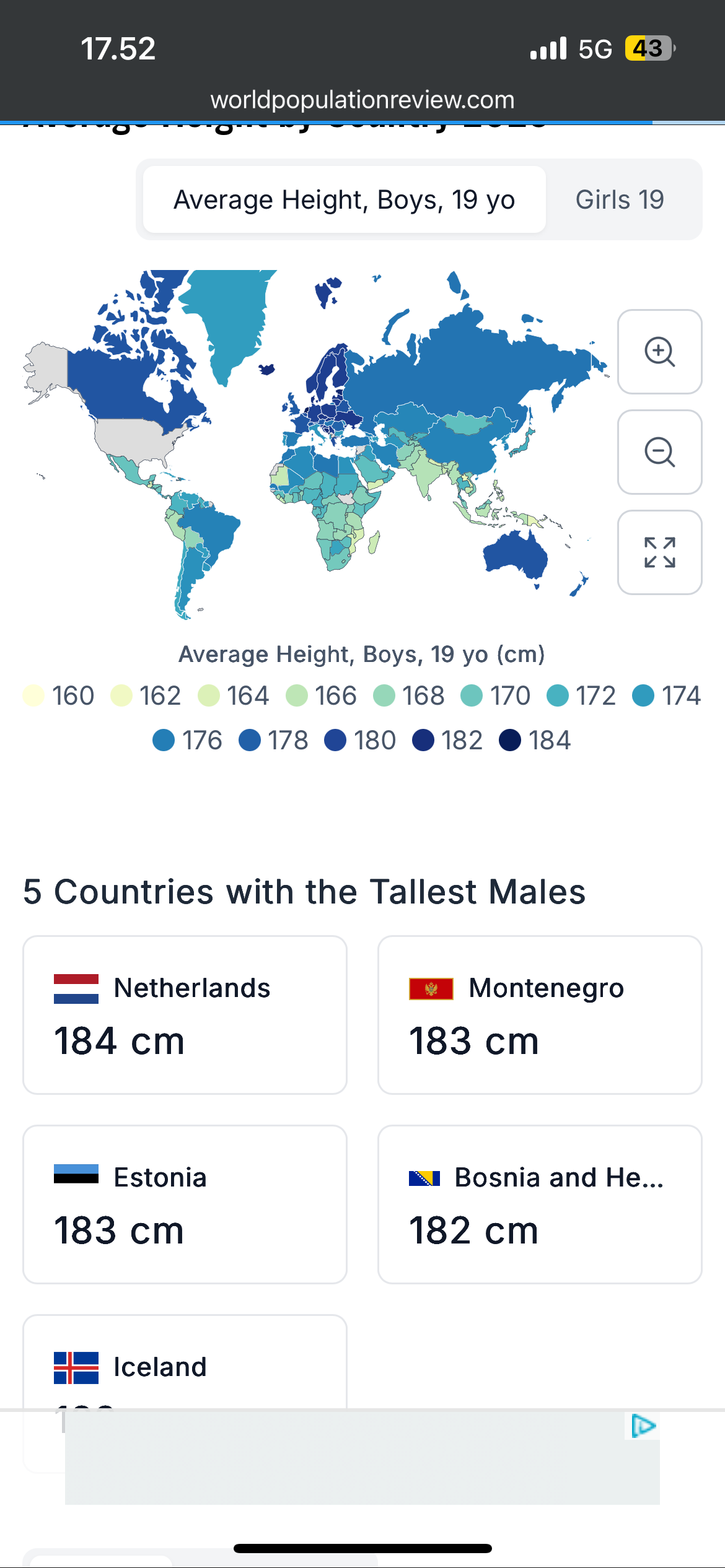725x1568 pixels.
Task: Open the Bosnia and Herzegovina card
Action: click(x=540, y=1204)
